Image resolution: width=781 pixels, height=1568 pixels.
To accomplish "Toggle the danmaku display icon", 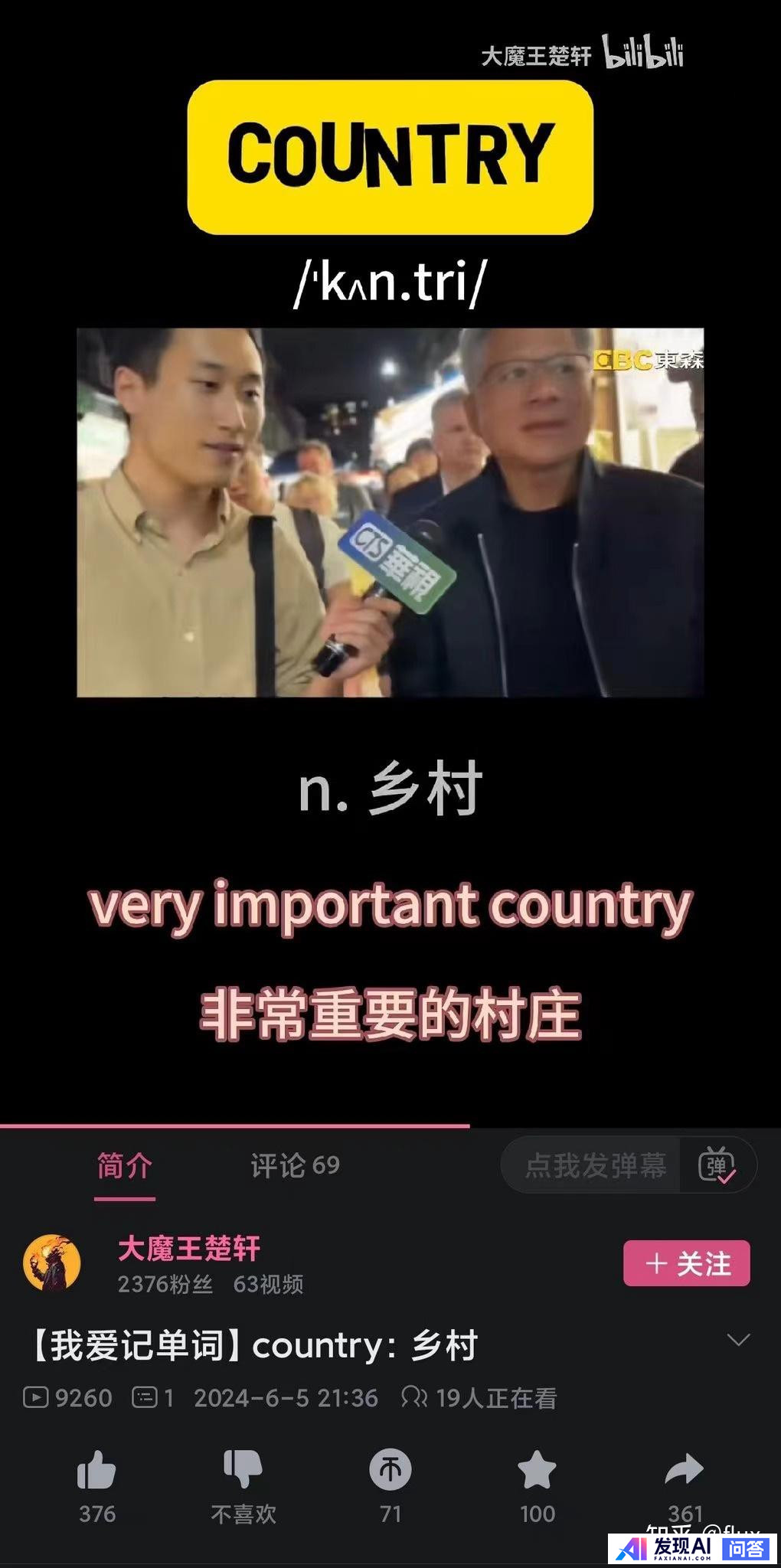I will point(717,1166).
